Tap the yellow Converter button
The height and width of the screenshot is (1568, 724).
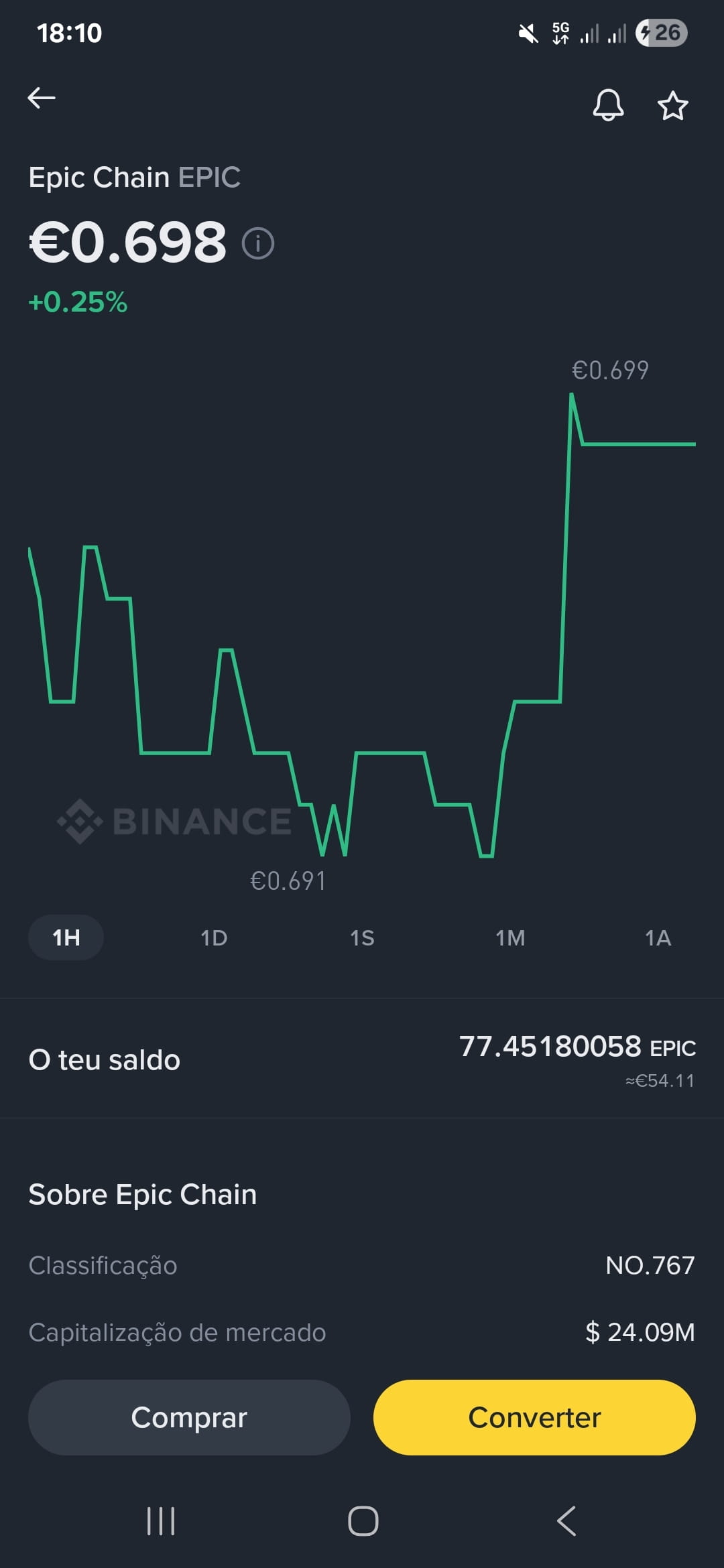coord(534,1417)
